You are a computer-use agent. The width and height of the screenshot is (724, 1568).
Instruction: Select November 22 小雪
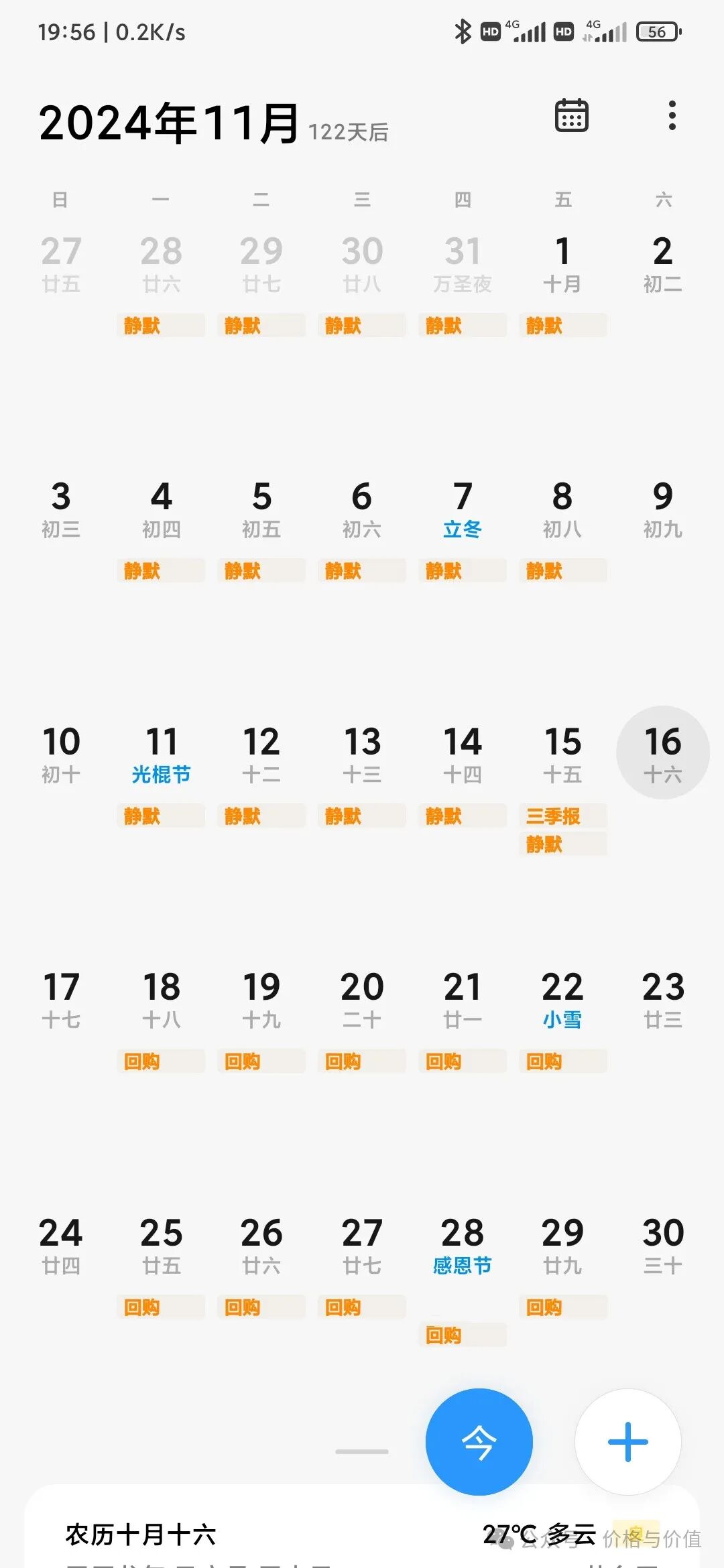tap(562, 999)
